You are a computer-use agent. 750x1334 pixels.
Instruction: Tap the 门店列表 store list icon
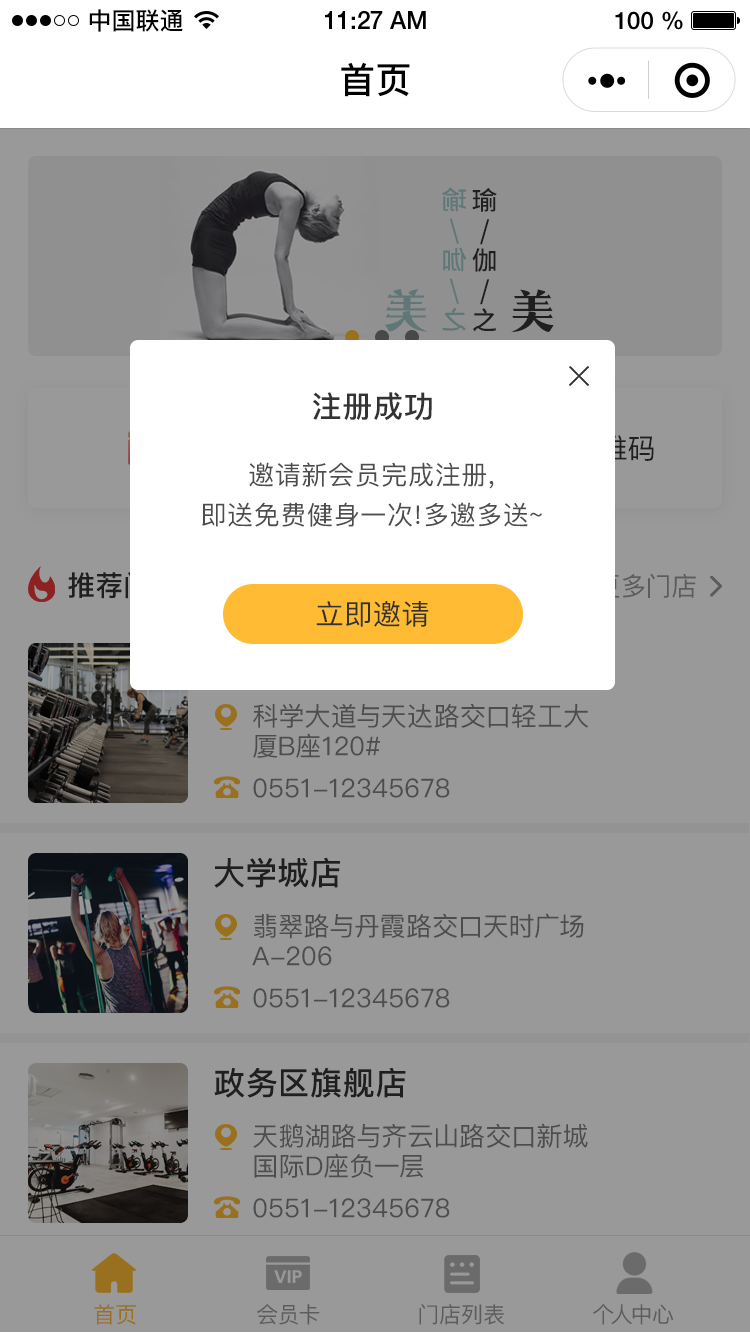(461, 1273)
